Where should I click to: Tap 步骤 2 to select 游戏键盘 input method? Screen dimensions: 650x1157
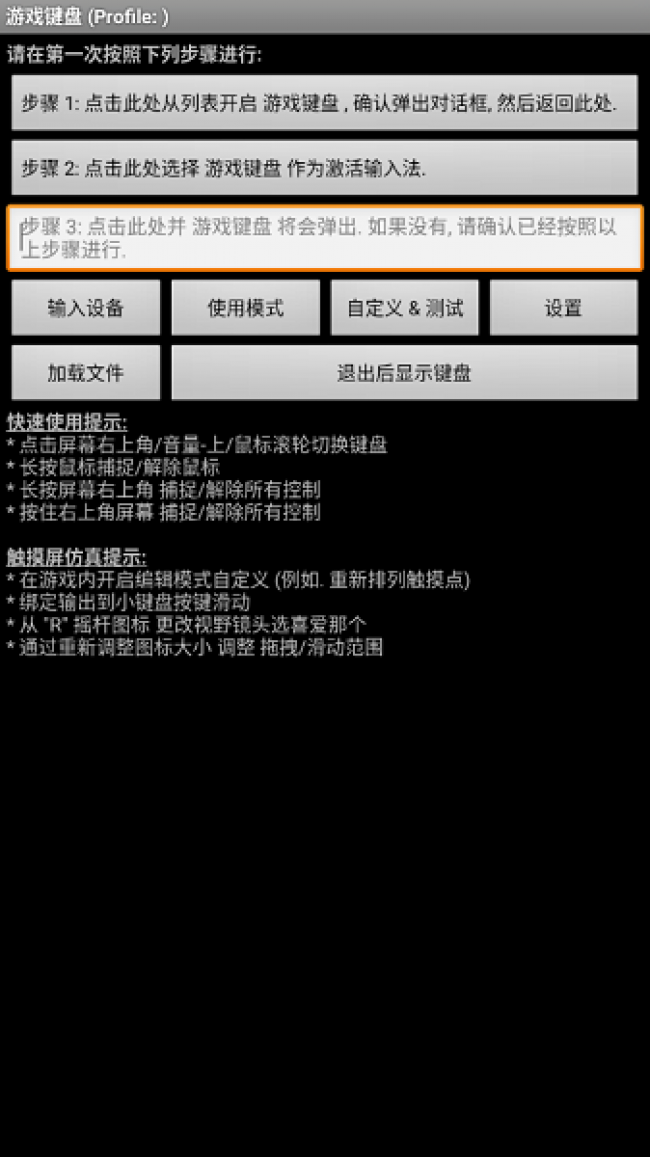tap(324, 168)
